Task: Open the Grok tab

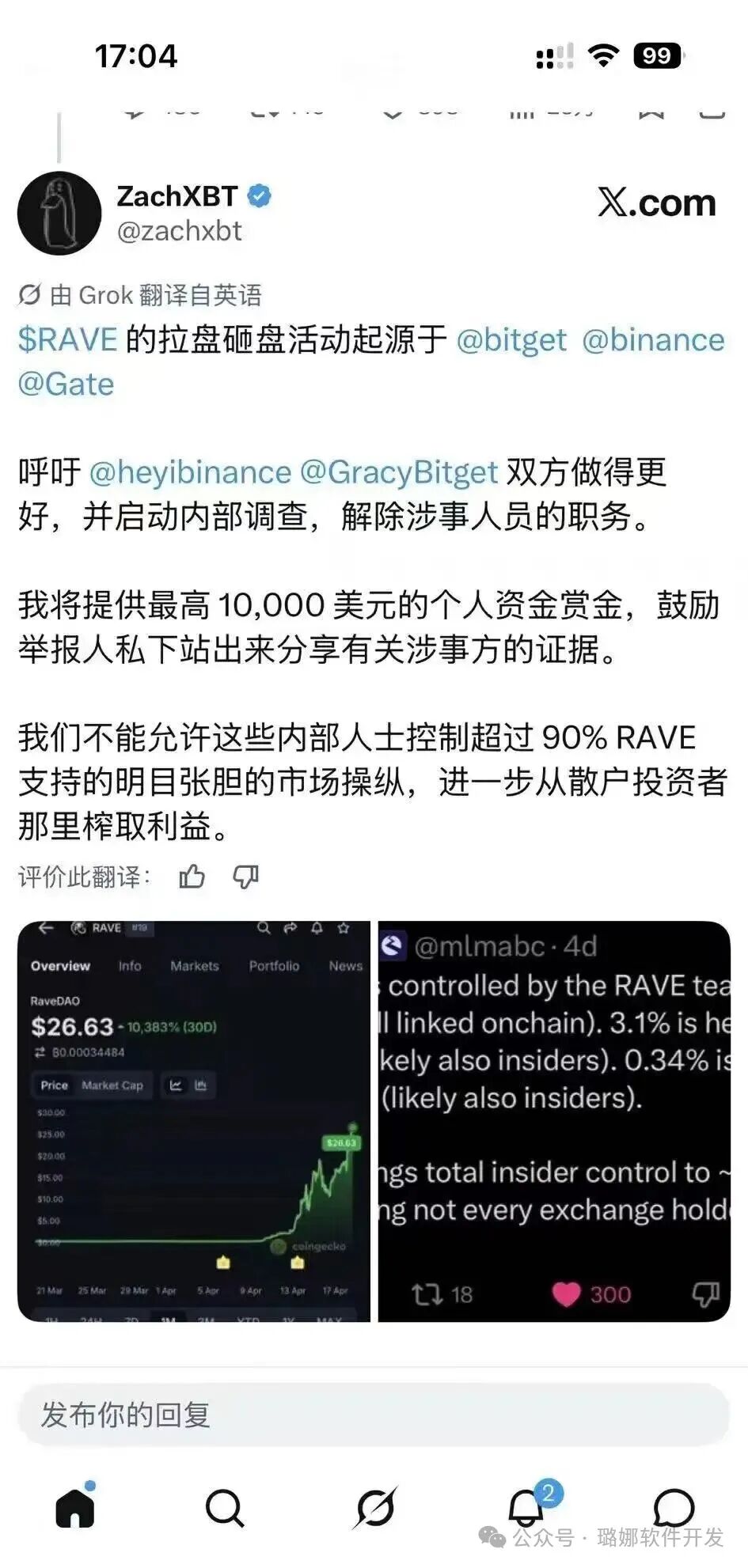Action: point(374,1508)
